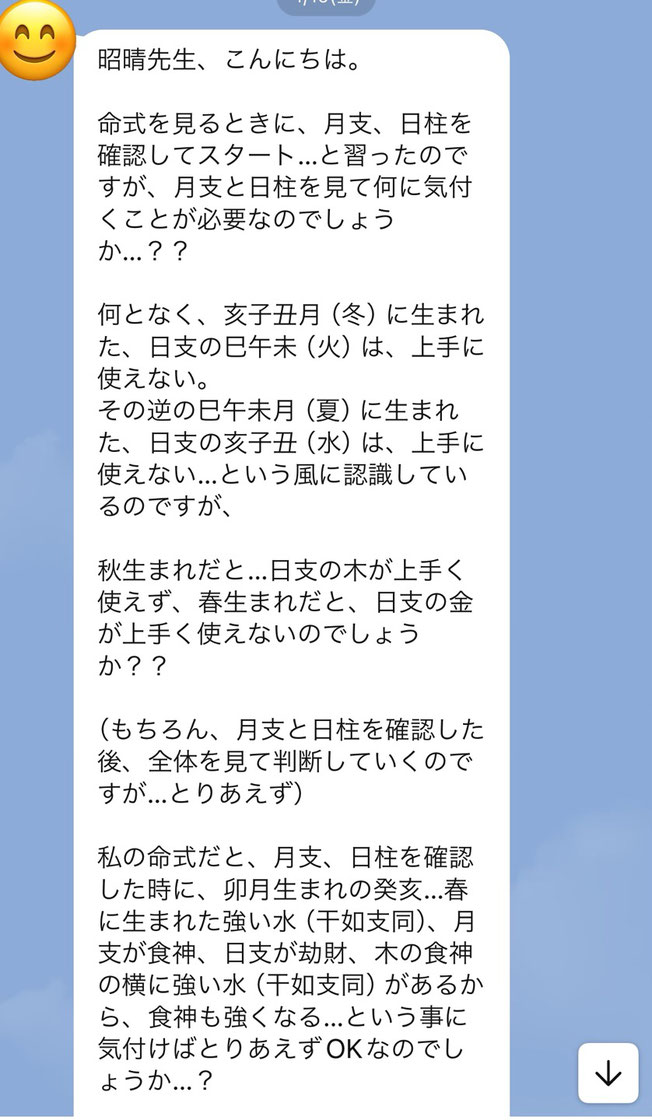Jump to latest messages with down arrow
The width and height of the screenshot is (652, 1120).
(x=608, y=1073)
